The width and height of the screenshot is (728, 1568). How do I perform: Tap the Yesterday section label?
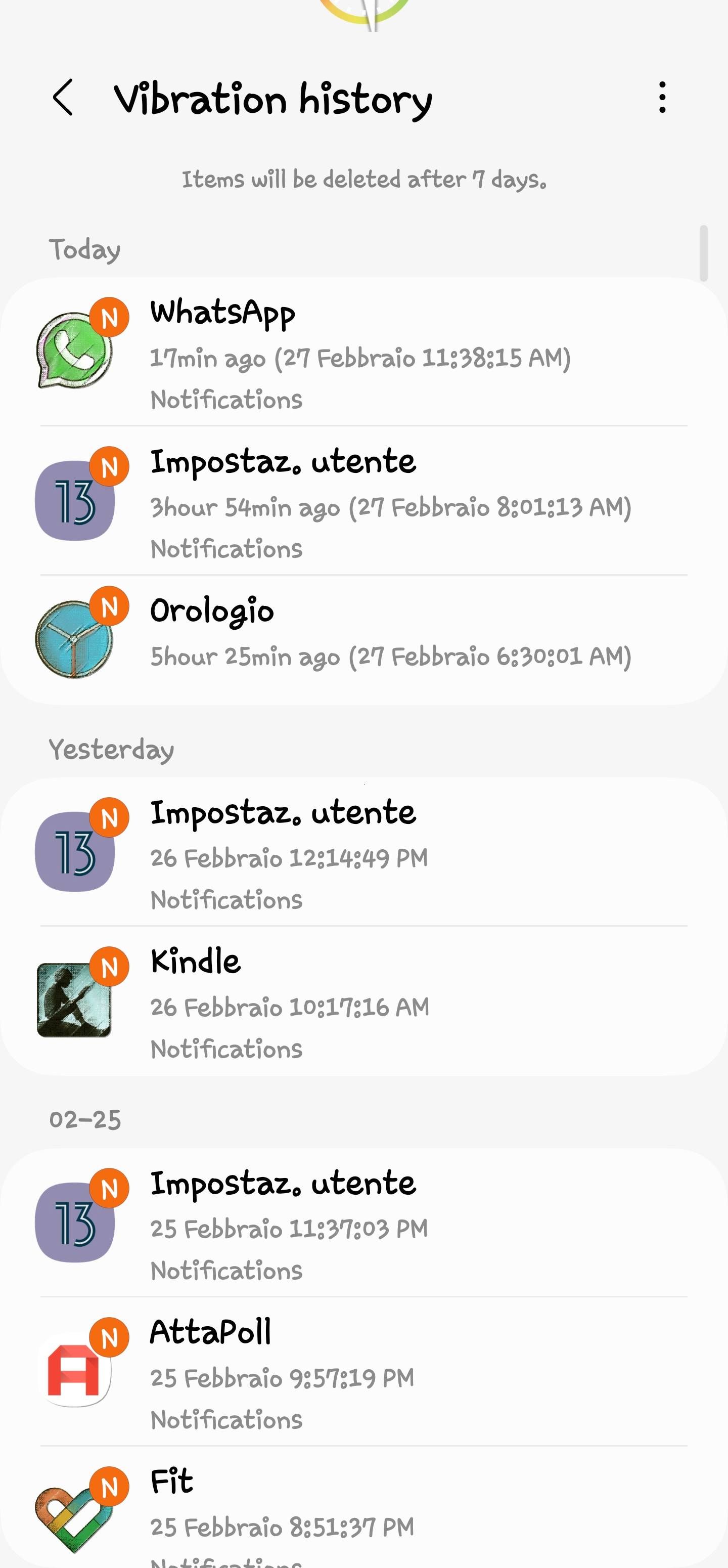tap(112, 750)
